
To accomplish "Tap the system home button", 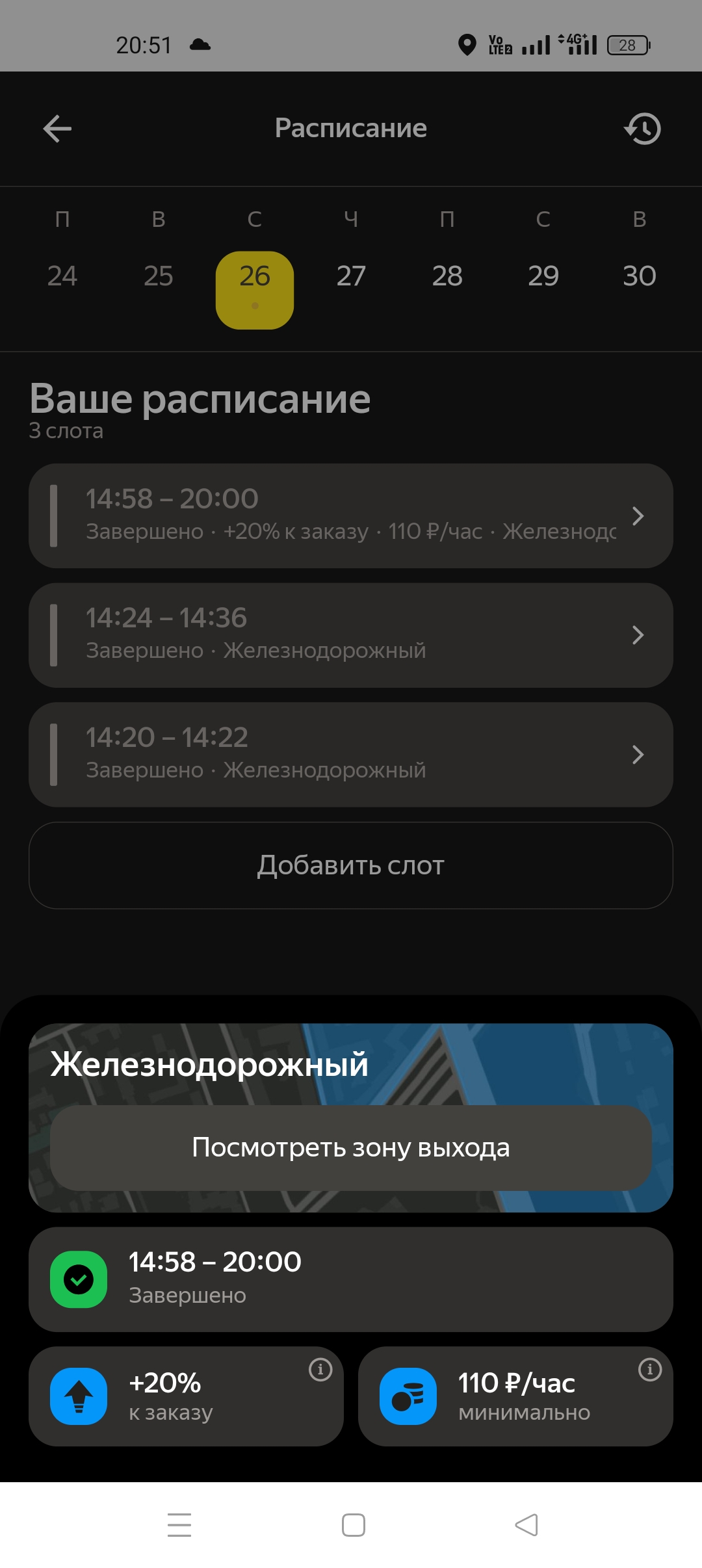I will click(x=353, y=1525).
